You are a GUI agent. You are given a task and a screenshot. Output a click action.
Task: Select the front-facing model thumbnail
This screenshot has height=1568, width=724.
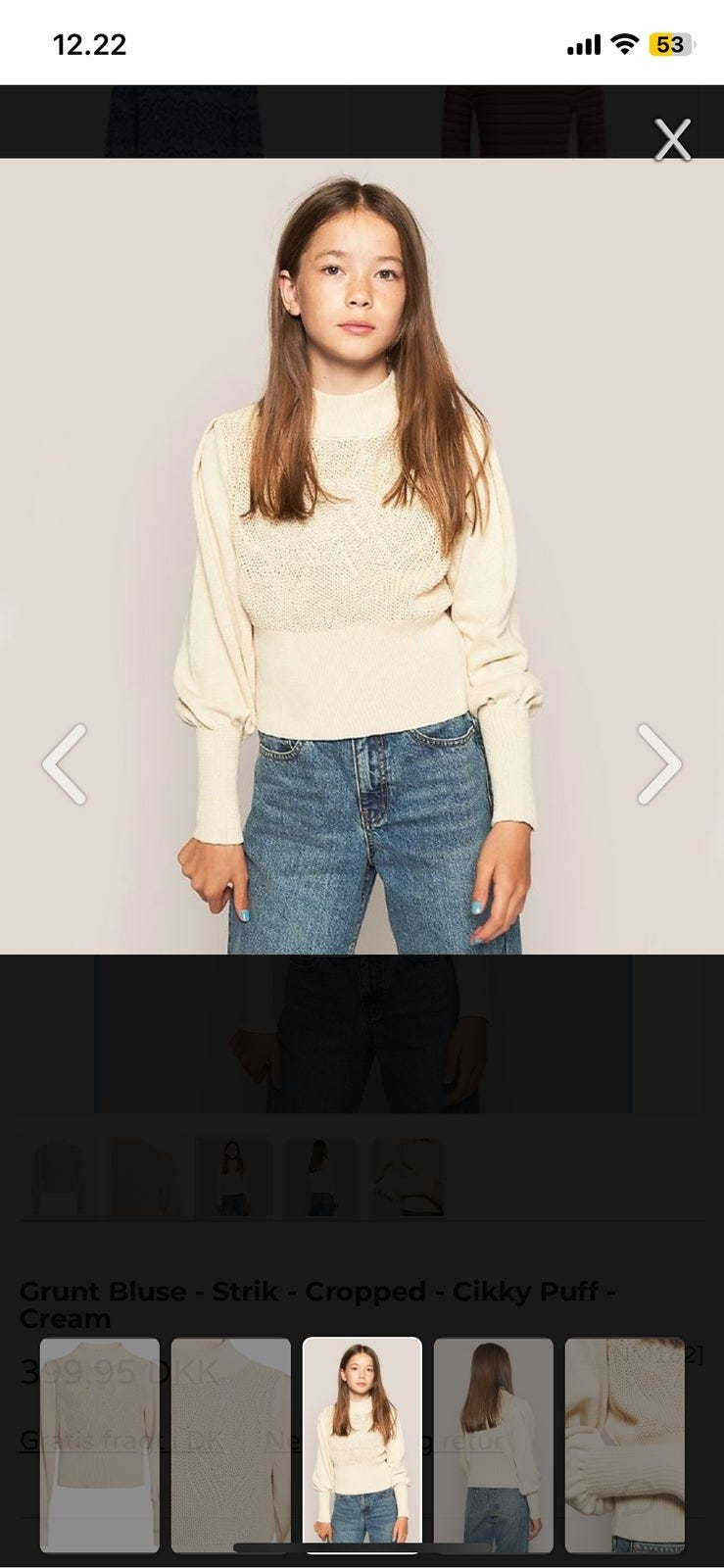[x=362, y=1445]
